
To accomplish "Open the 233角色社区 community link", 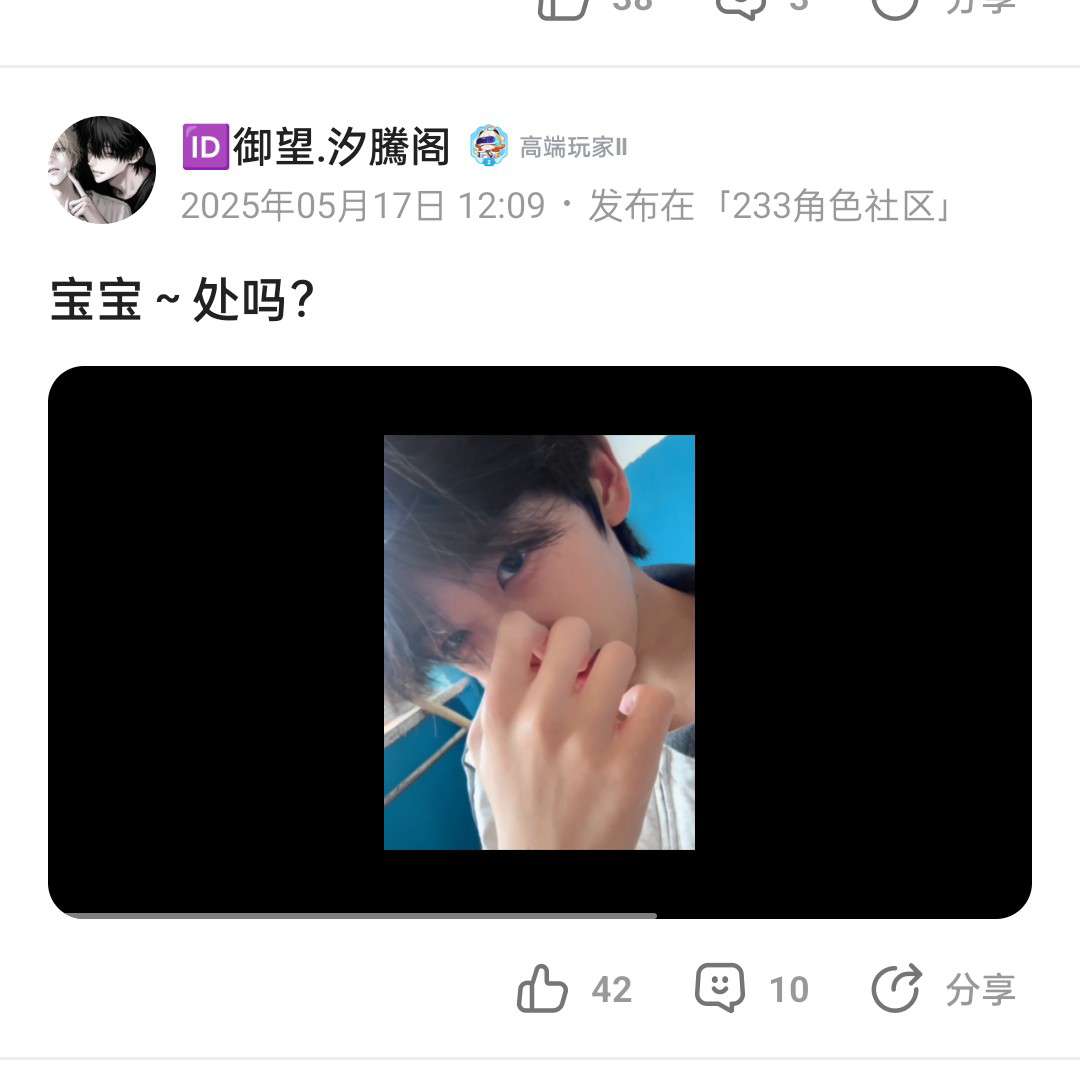I will (840, 206).
